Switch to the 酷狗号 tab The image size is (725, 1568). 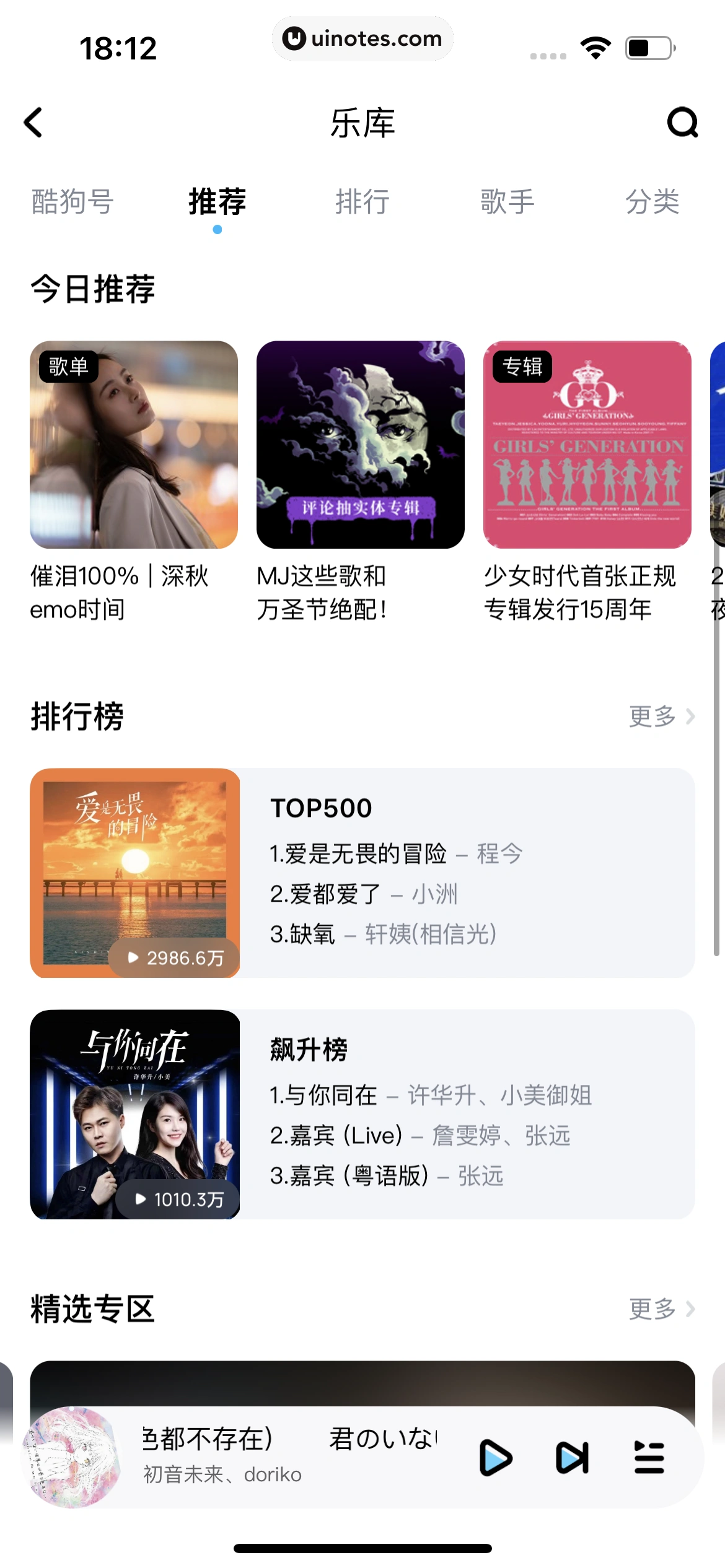[x=72, y=202]
